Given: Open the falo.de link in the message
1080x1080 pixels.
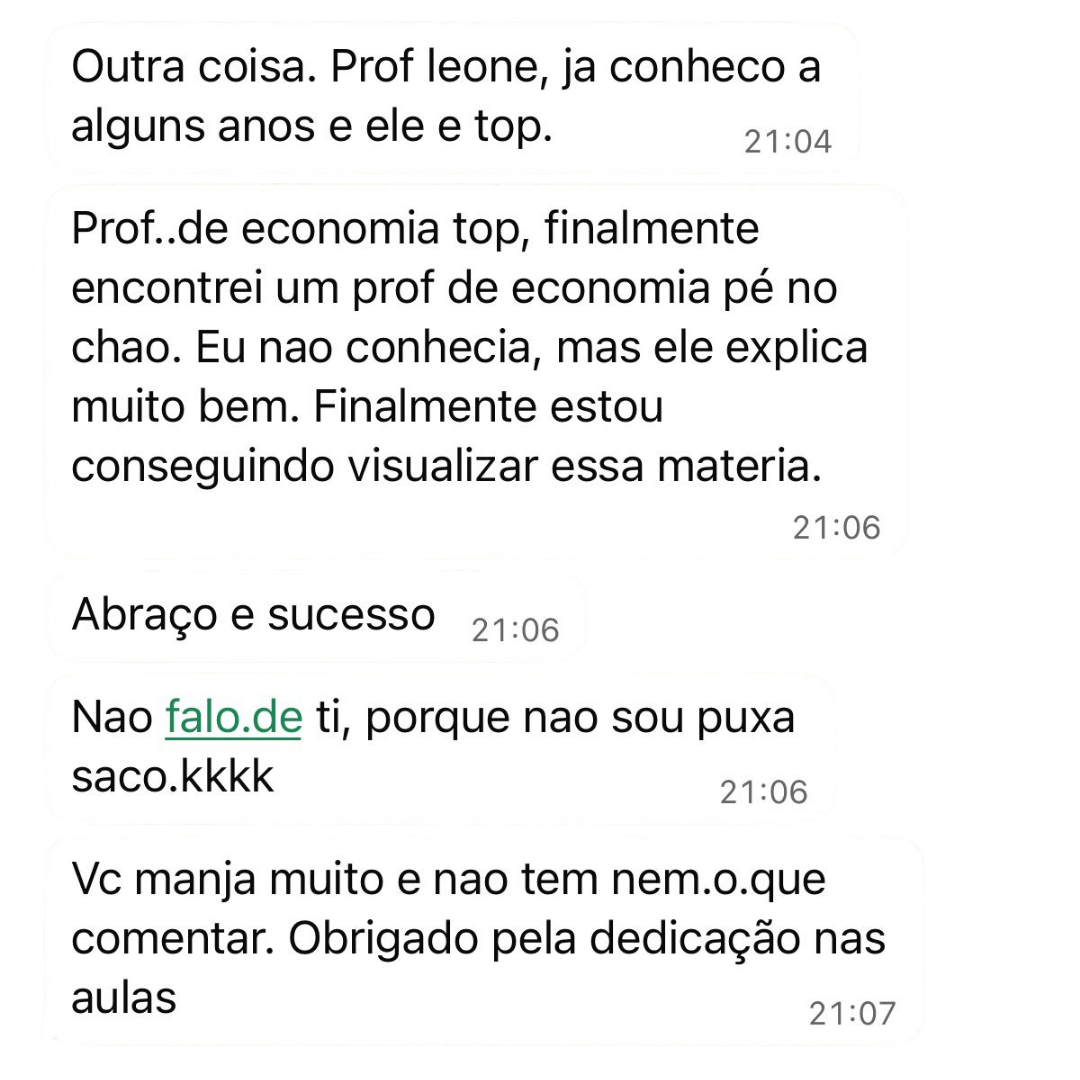Looking at the screenshot, I should pos(234,719).
